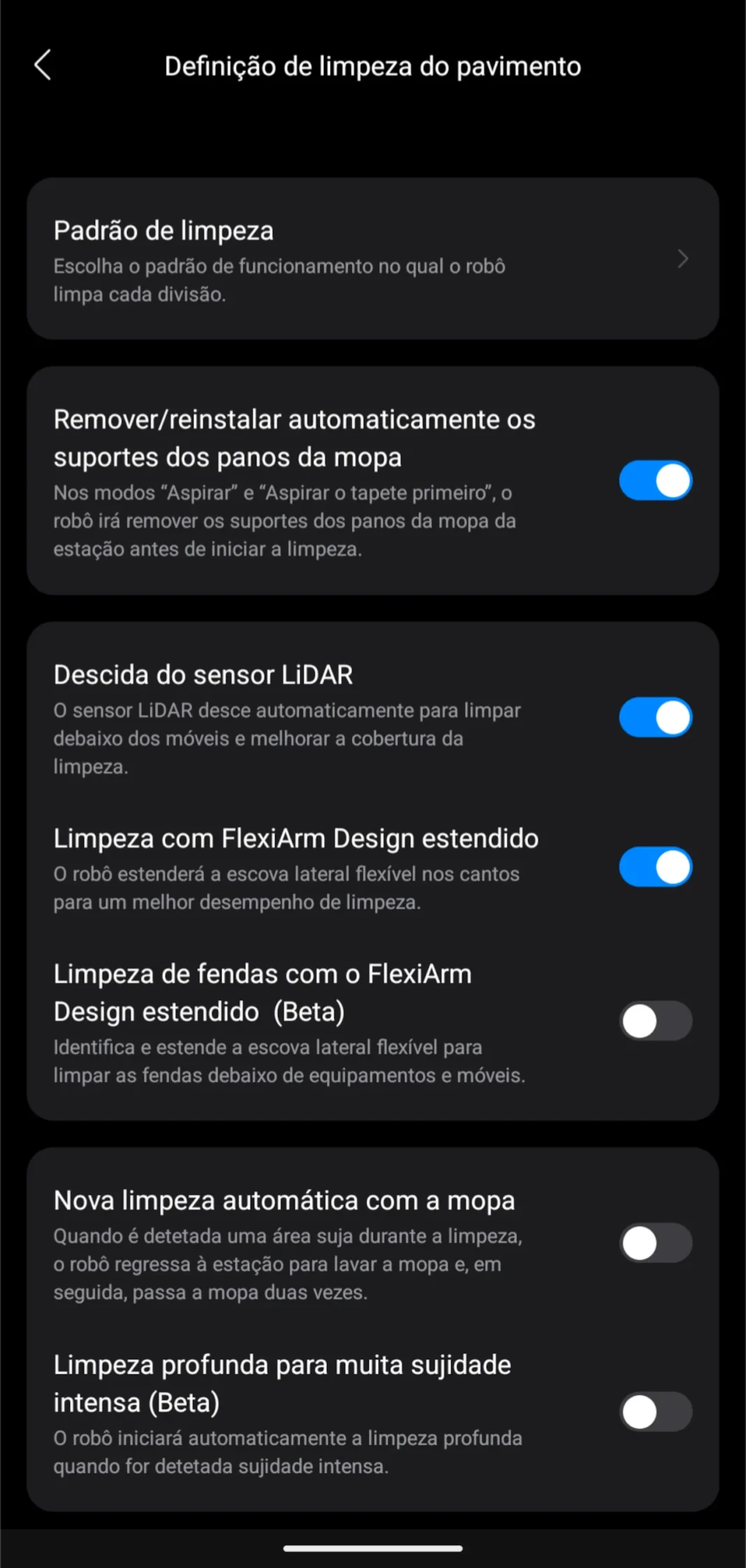Tap the Nova limpeza automática description text

tap(288, 1263)
